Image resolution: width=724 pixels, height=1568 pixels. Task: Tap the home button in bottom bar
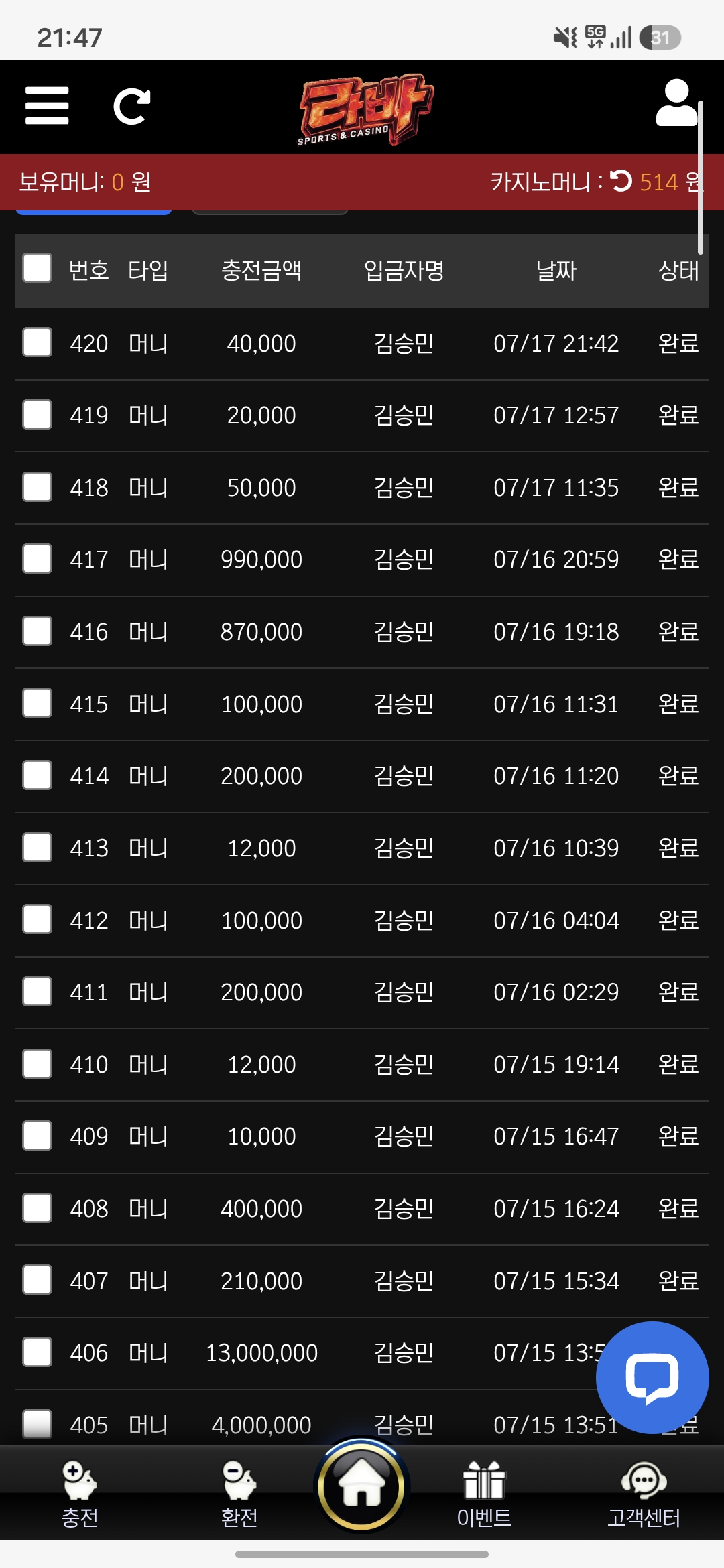[x=362, y=1486]
